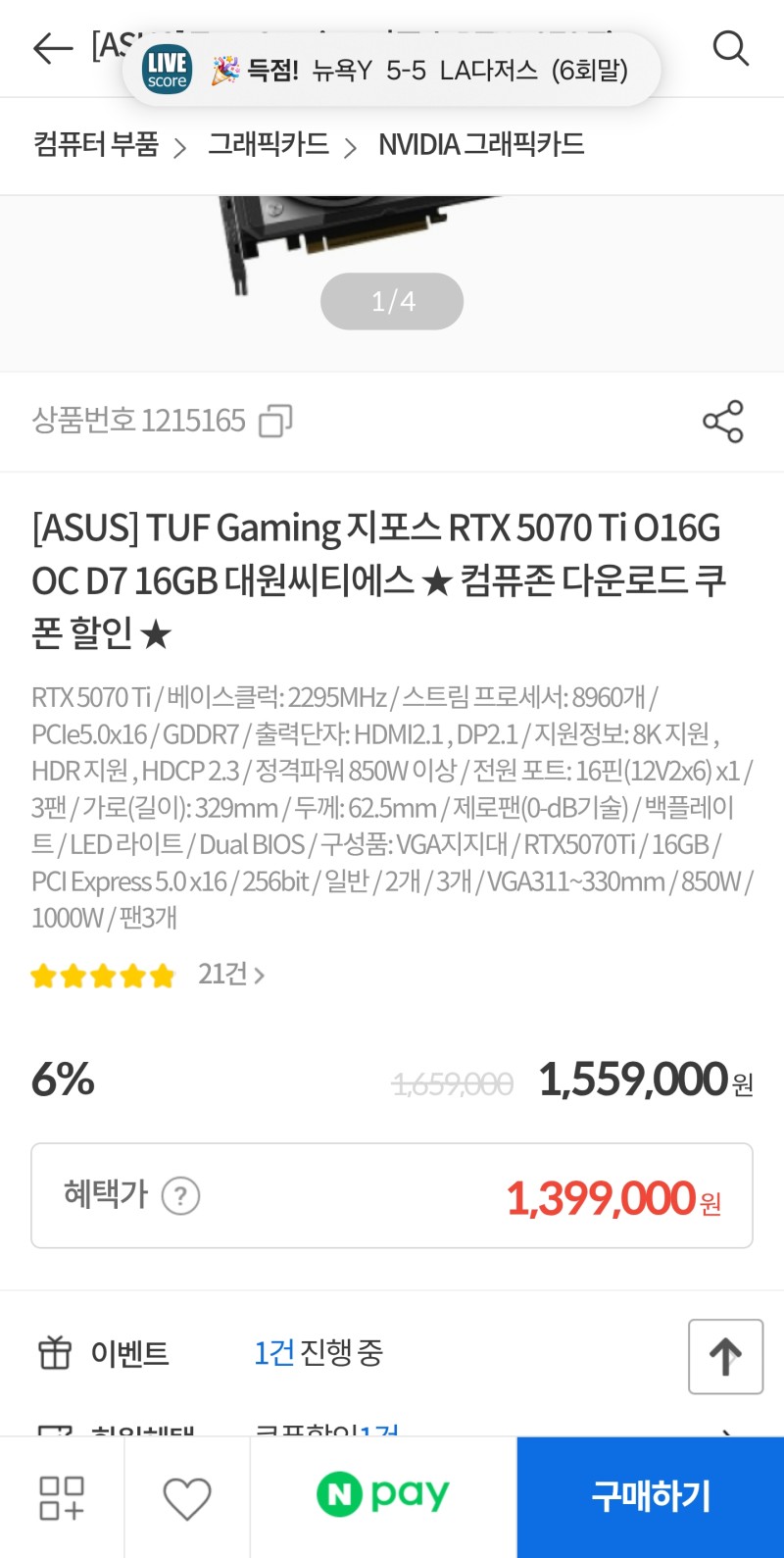Image resolution: width=784 pixels, height=1558 pixels.
Task: Open the NVIDIA 그래픽카드 breadcrumb category
Action: click(481, 145)
